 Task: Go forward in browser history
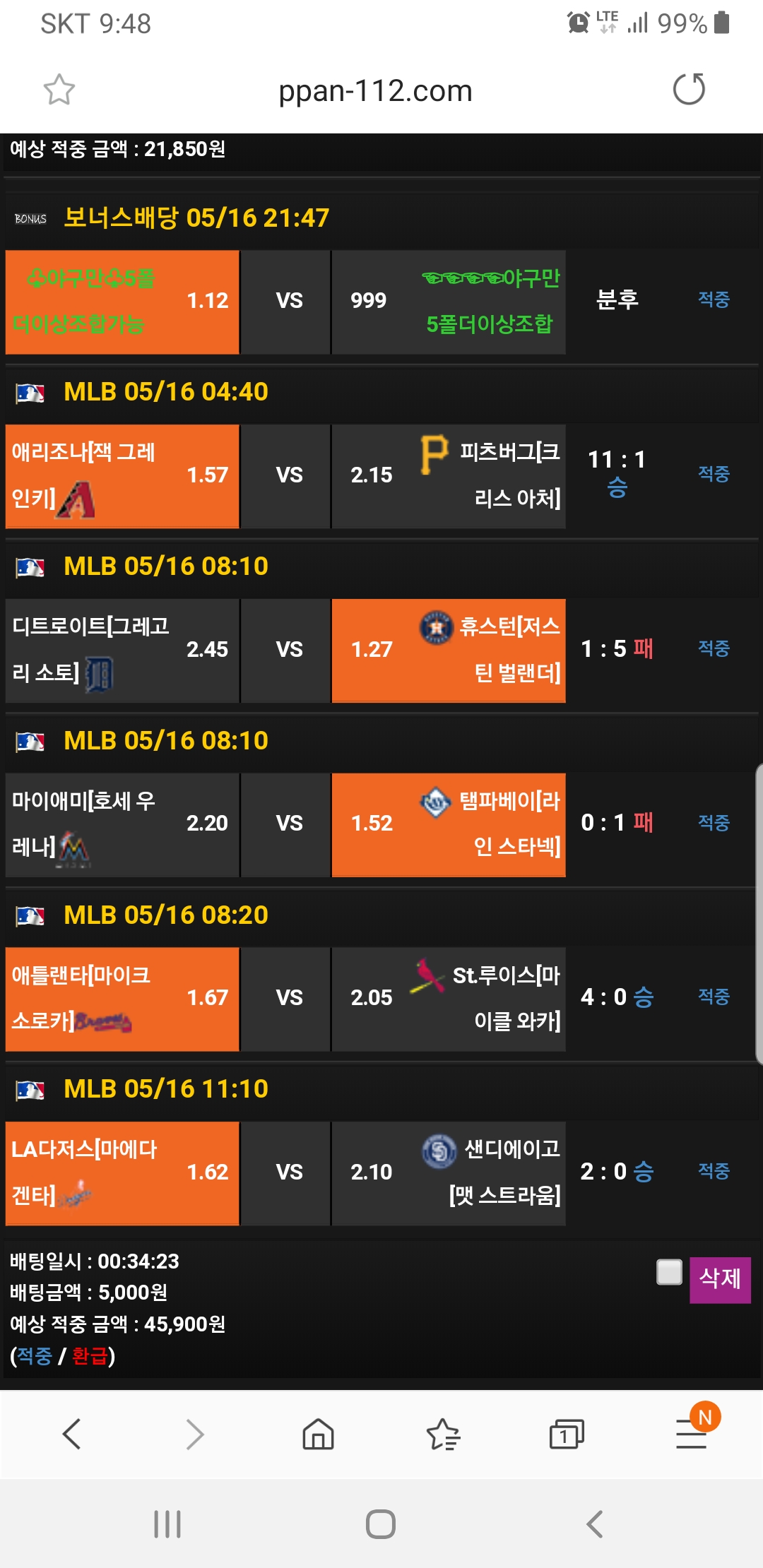(195, 1435)
